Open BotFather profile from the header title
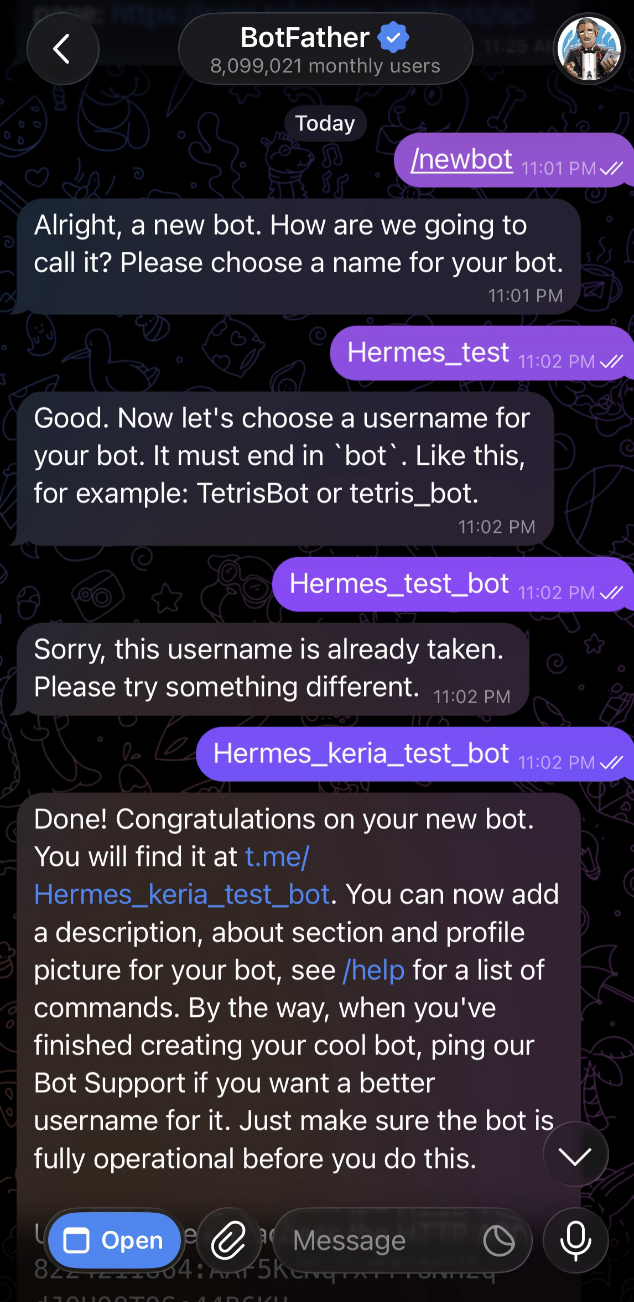 324,50
